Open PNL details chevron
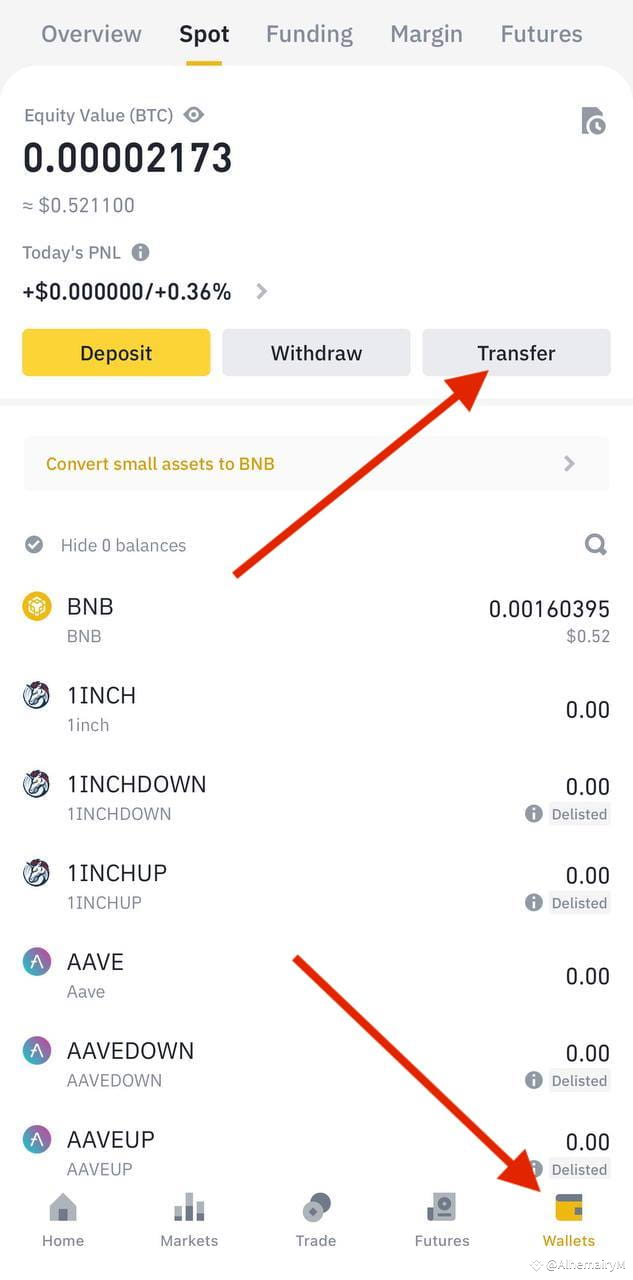The image size is (633, 1280). pyautogui.click(x=262, y=291)
